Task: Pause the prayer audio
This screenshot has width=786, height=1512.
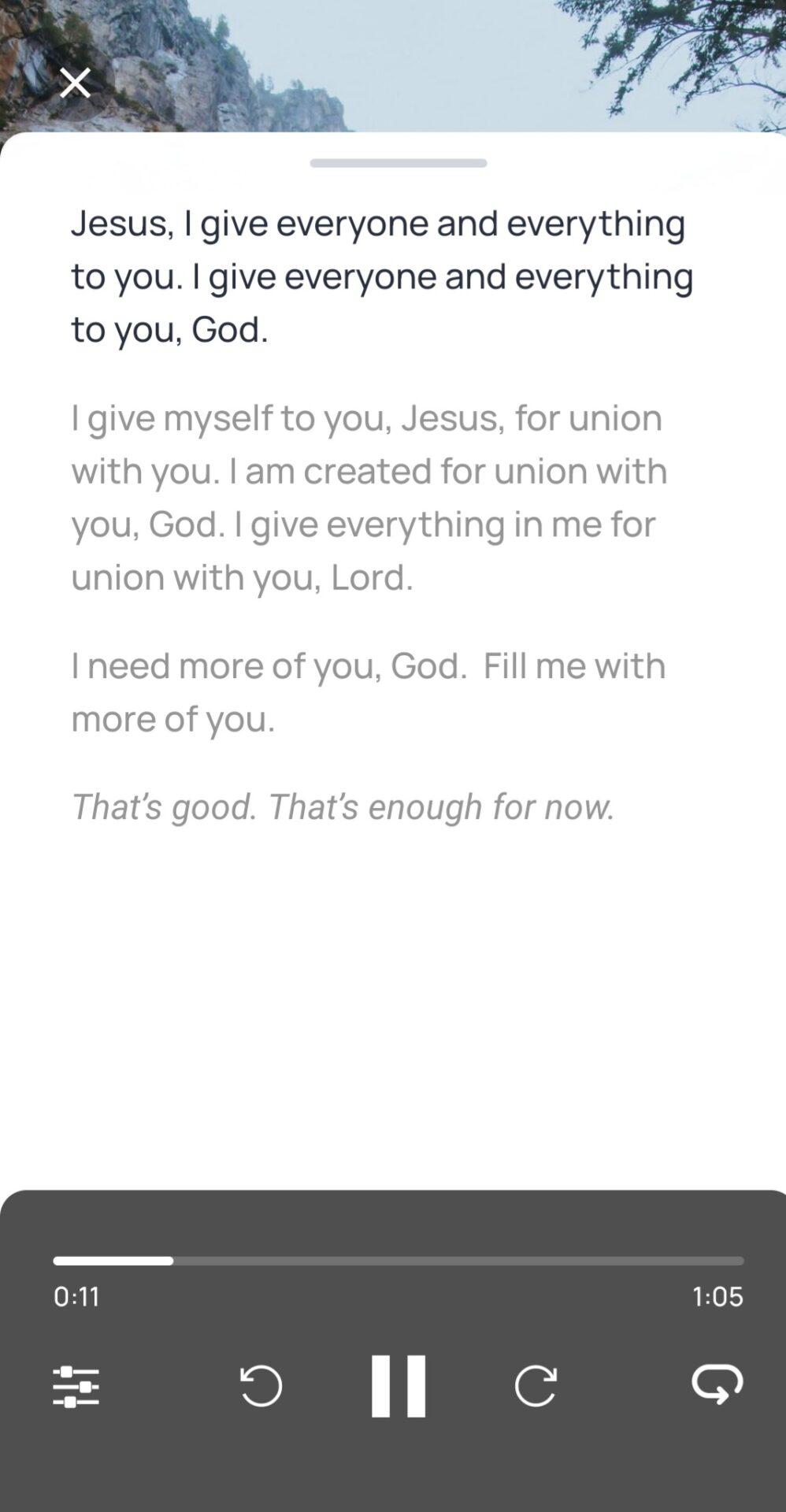Action: [x=399, y=1386]
